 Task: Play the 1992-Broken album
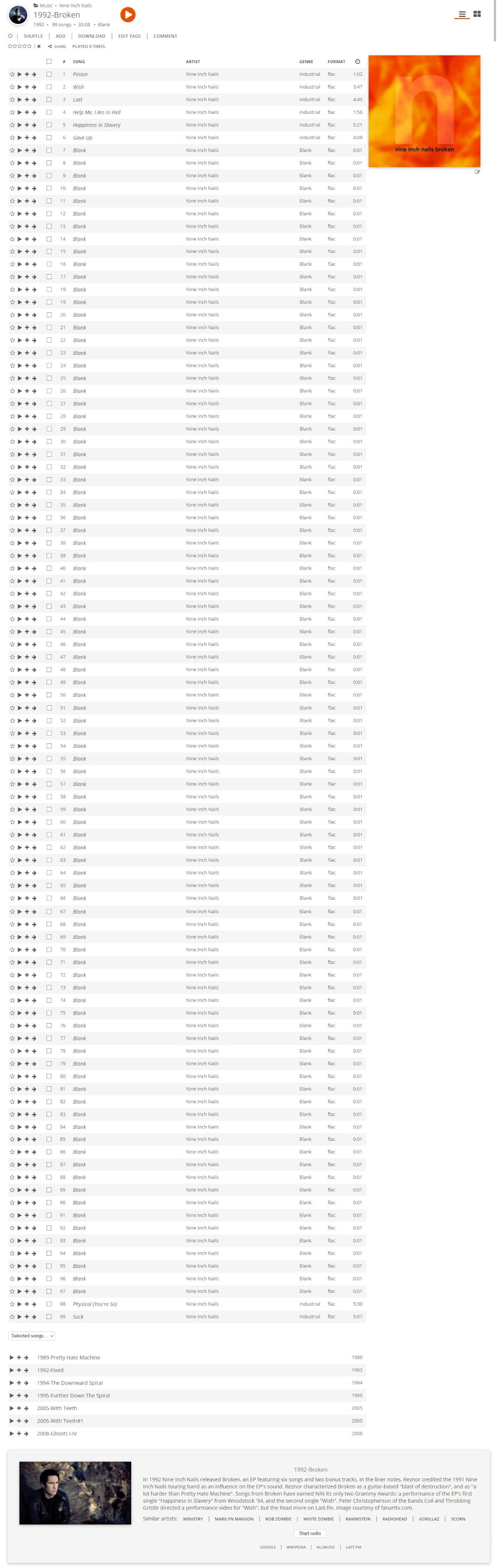[x=127, y=15]
